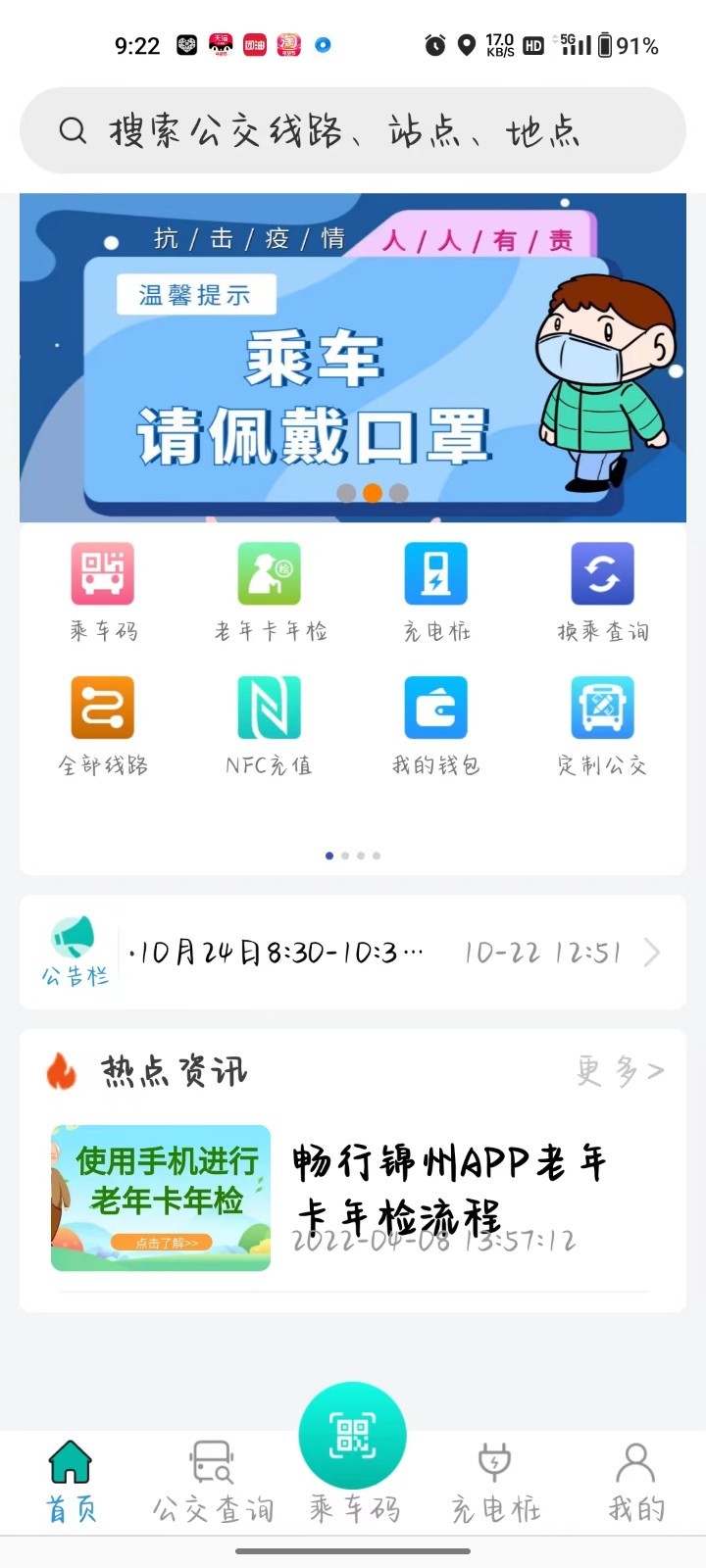Open the 乘车码 ride code feature
The width and height of the screenshot is (706, 1568).
click(x=104, y=588)
